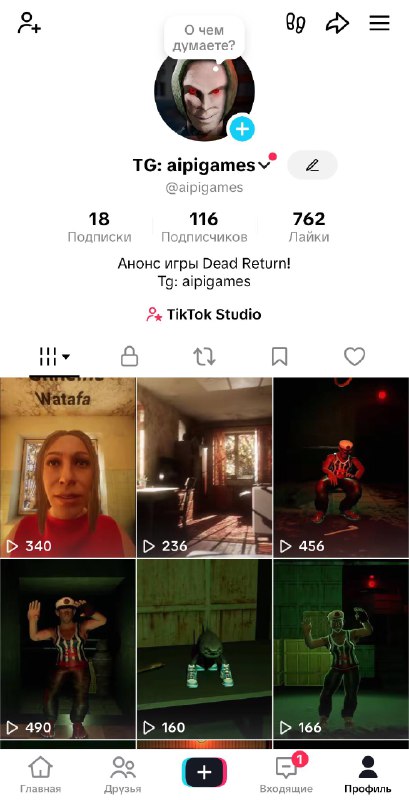This screenshot has width=409, height=800.
Task: Edit the profile with pencil button
Action: tap(312, 165)
